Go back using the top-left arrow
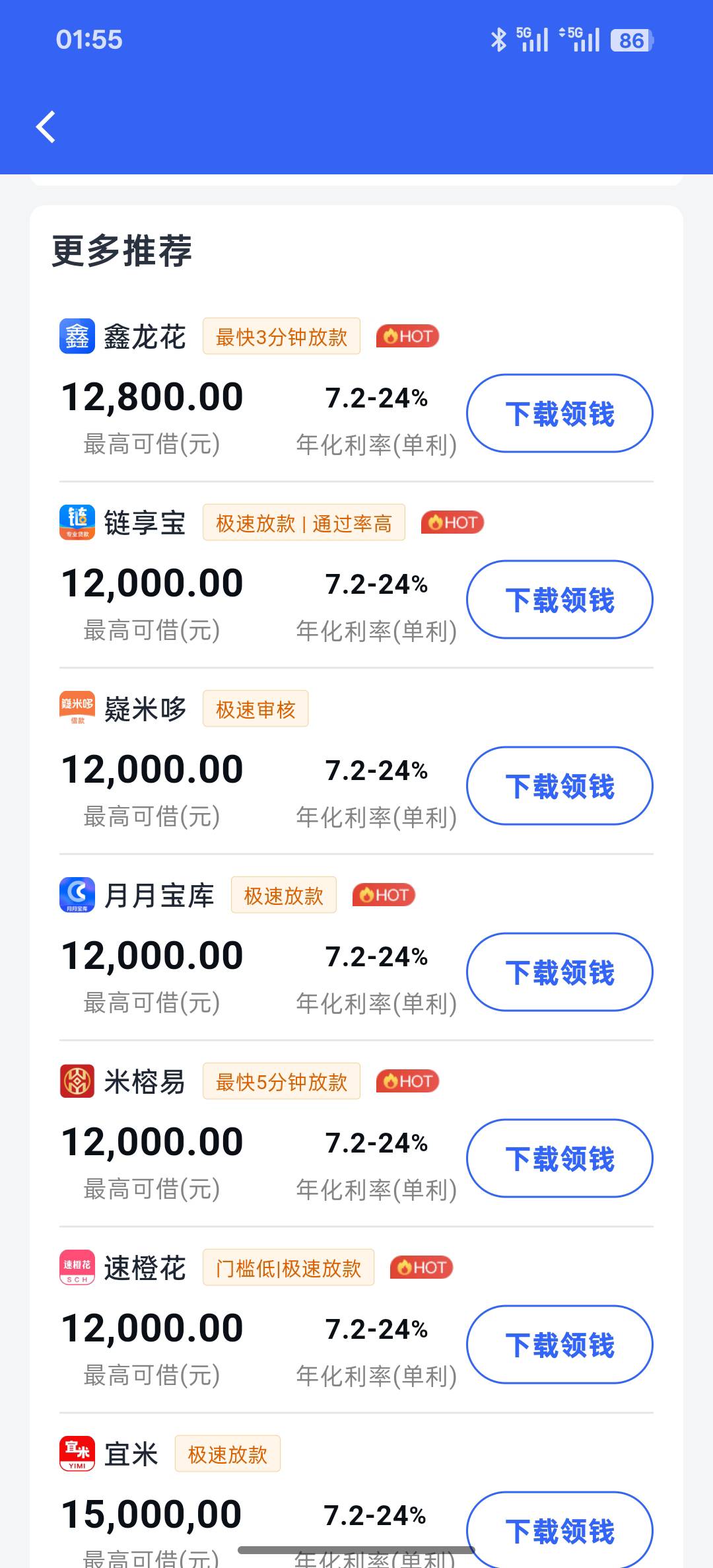 pos(46,127)
